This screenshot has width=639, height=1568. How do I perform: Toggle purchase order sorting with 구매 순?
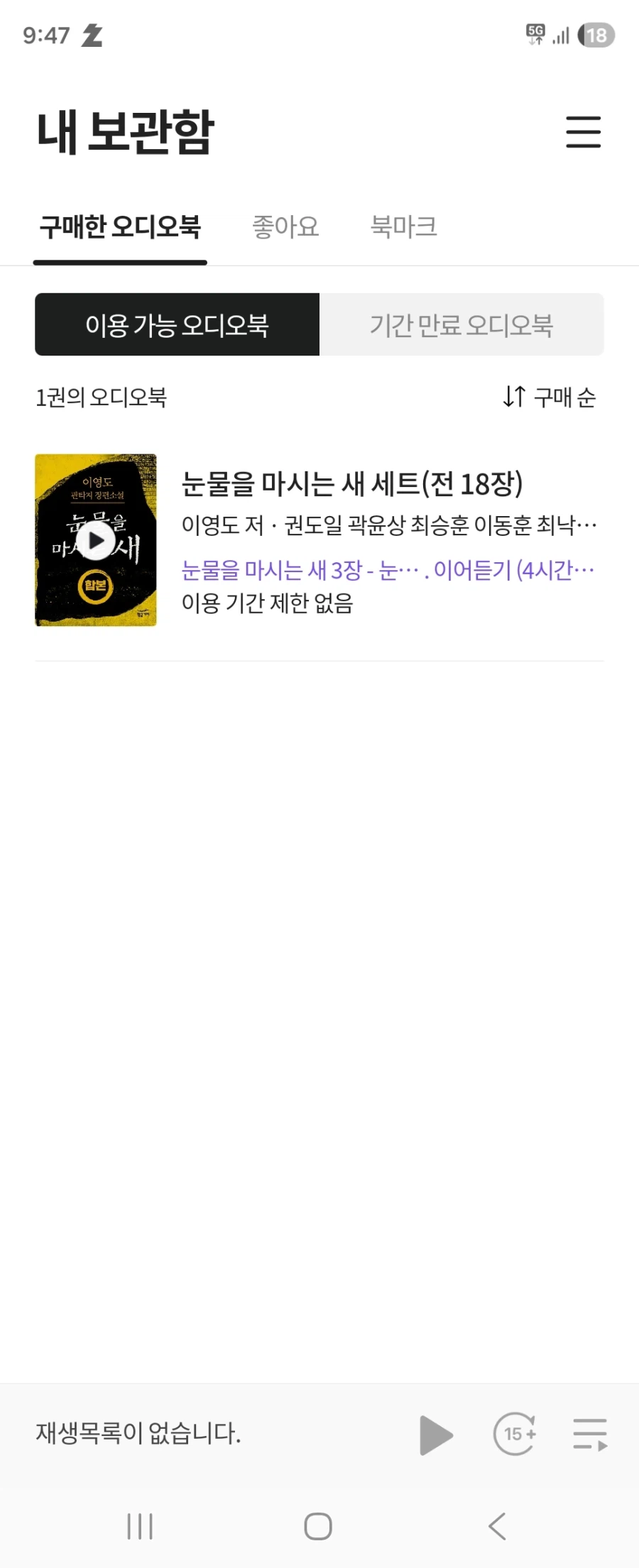(563, 398)
